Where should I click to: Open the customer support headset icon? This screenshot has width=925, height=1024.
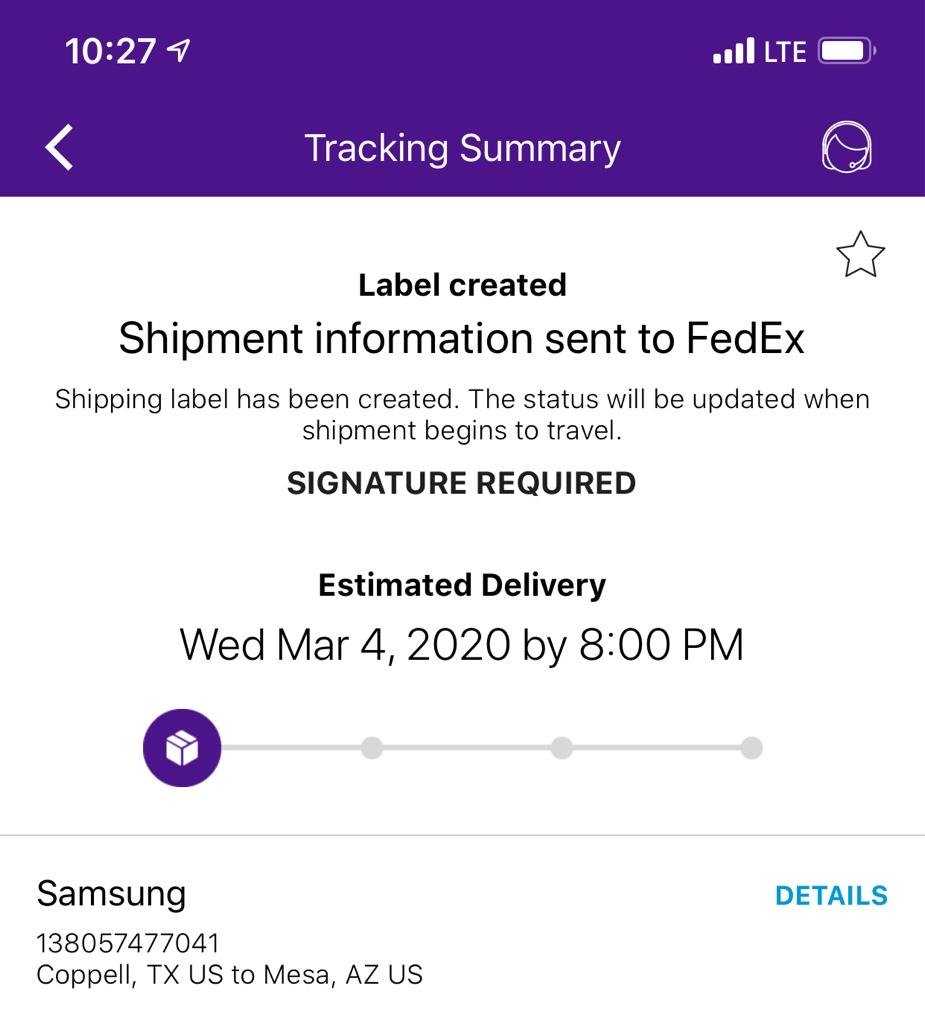coord(846,148)
